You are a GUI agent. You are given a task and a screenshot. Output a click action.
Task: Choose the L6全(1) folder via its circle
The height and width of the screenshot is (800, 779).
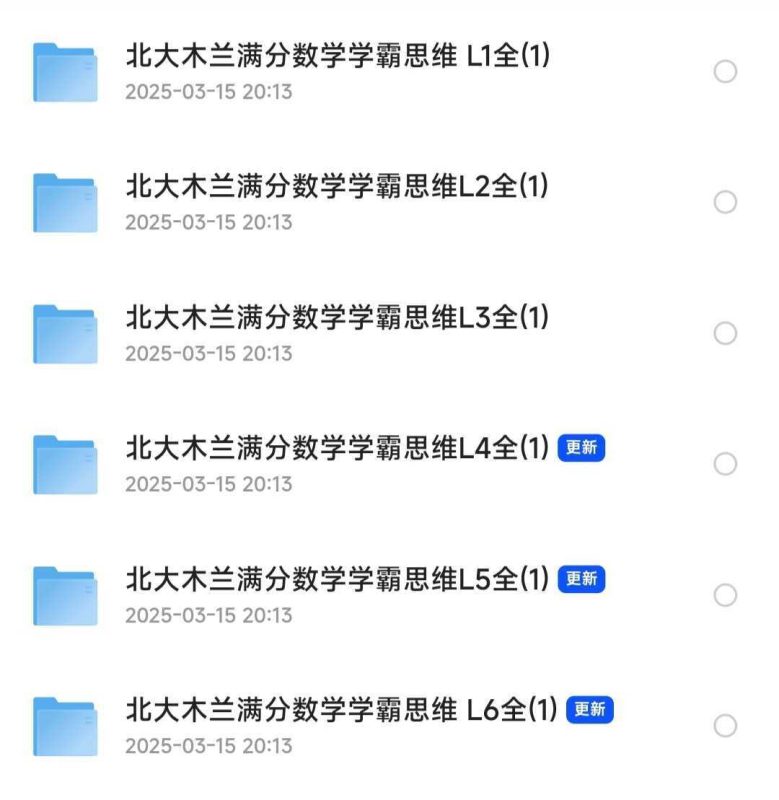(725, 726)
